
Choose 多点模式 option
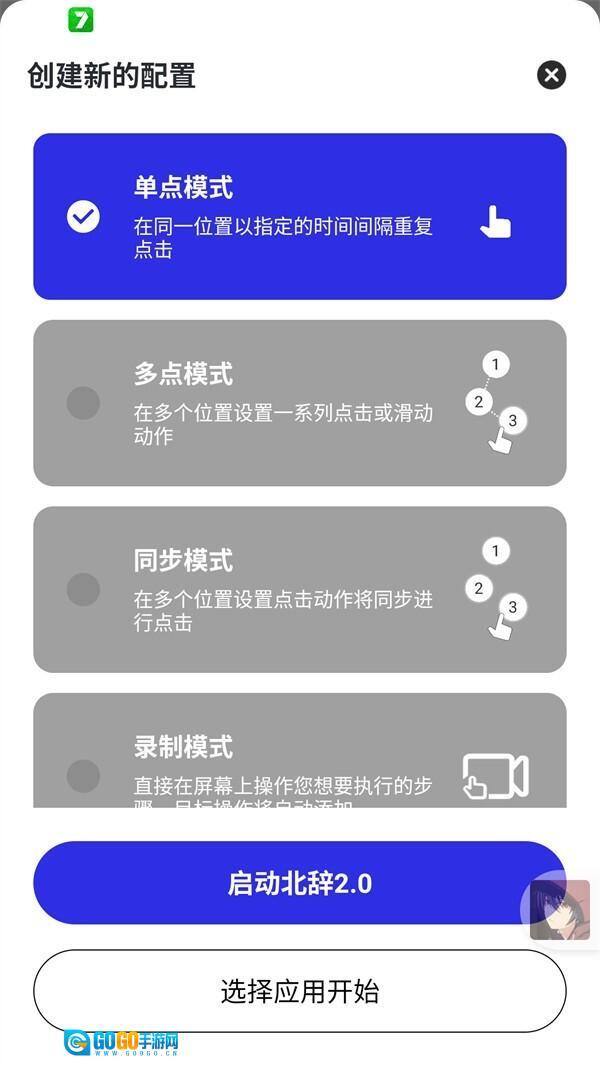pyautogui.click(x=299, y=402)
